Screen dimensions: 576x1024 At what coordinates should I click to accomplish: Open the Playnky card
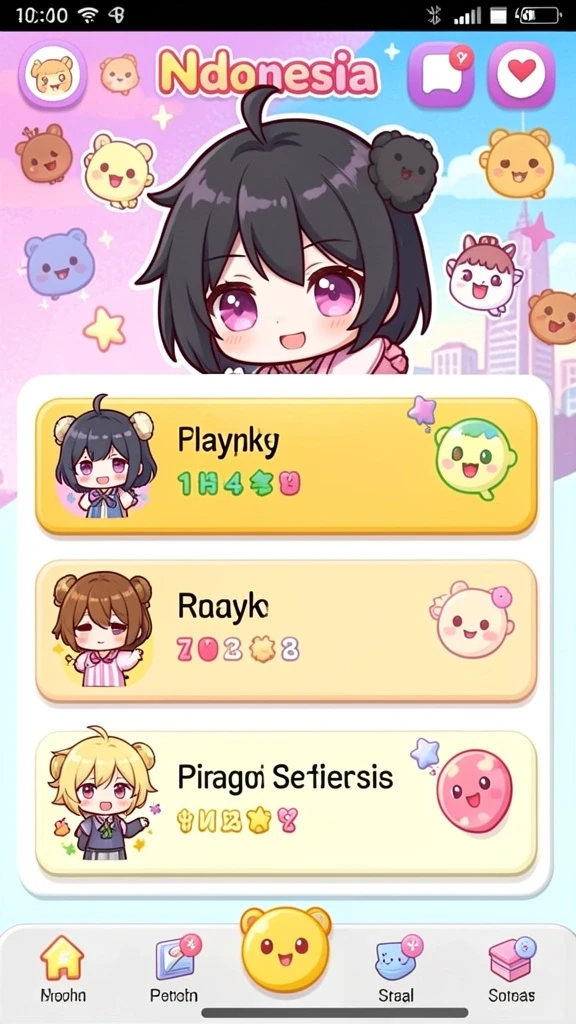coord(286,466)
